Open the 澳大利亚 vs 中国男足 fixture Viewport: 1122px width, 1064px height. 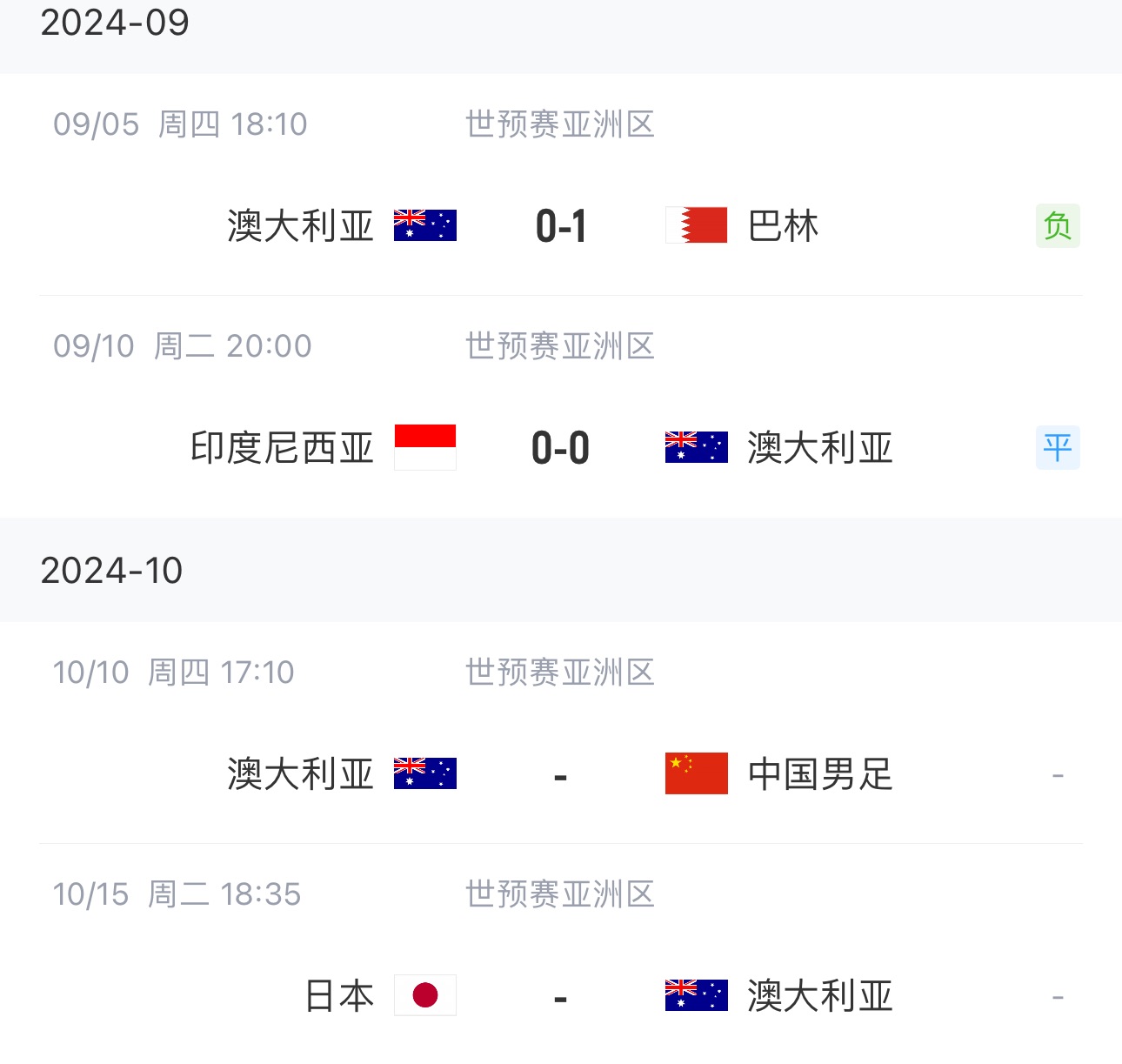561,774
